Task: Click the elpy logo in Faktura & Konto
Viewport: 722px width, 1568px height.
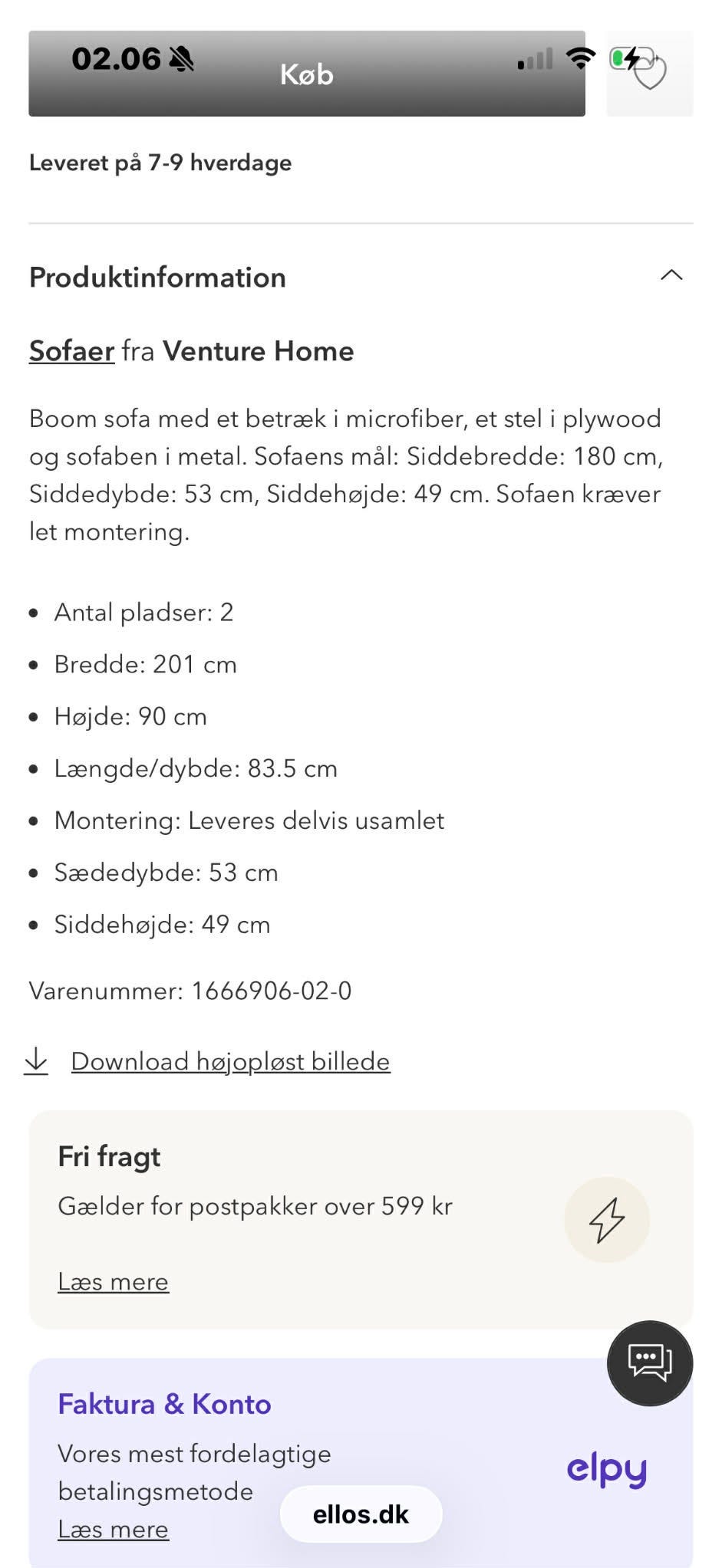Action: pos(607,1470)
